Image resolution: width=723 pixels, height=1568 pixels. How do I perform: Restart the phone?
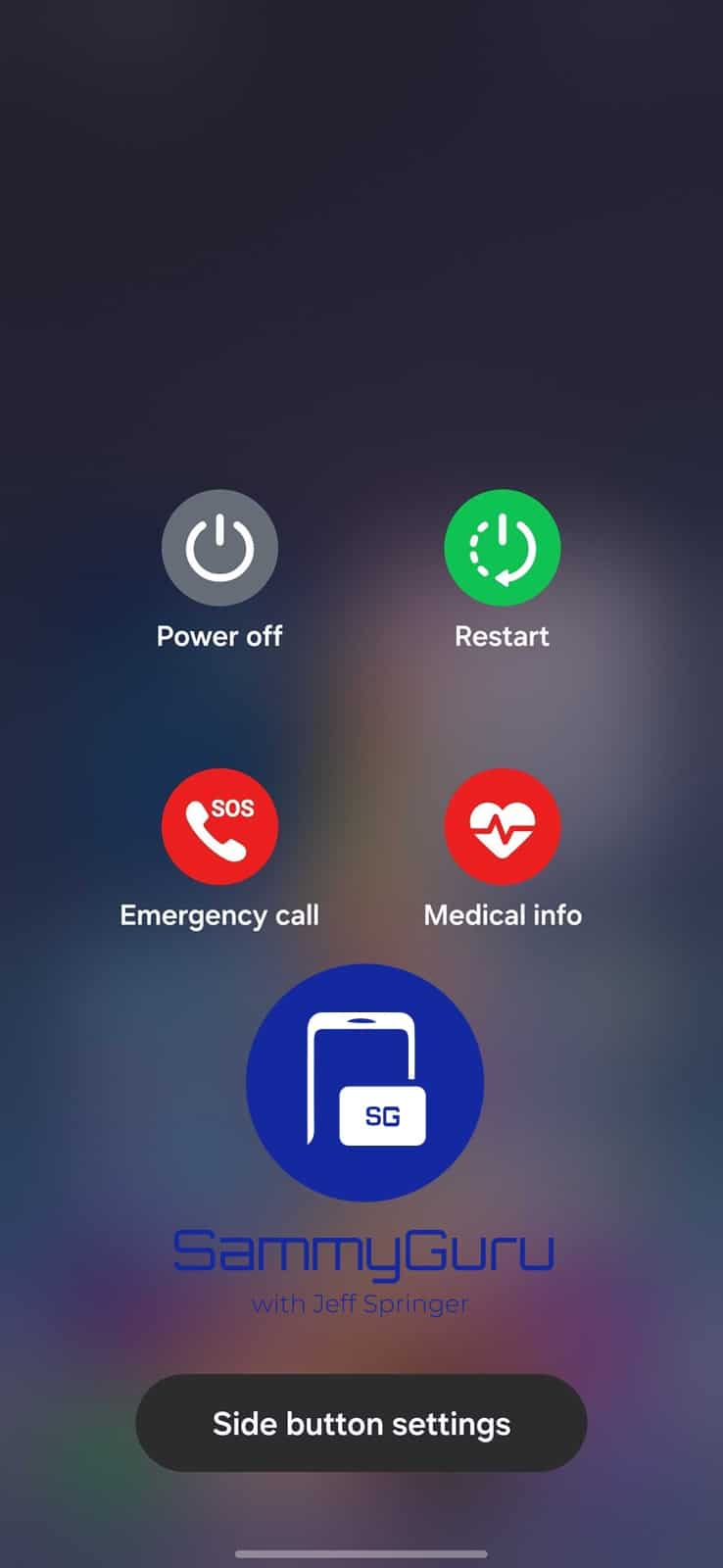pos(502,548)
